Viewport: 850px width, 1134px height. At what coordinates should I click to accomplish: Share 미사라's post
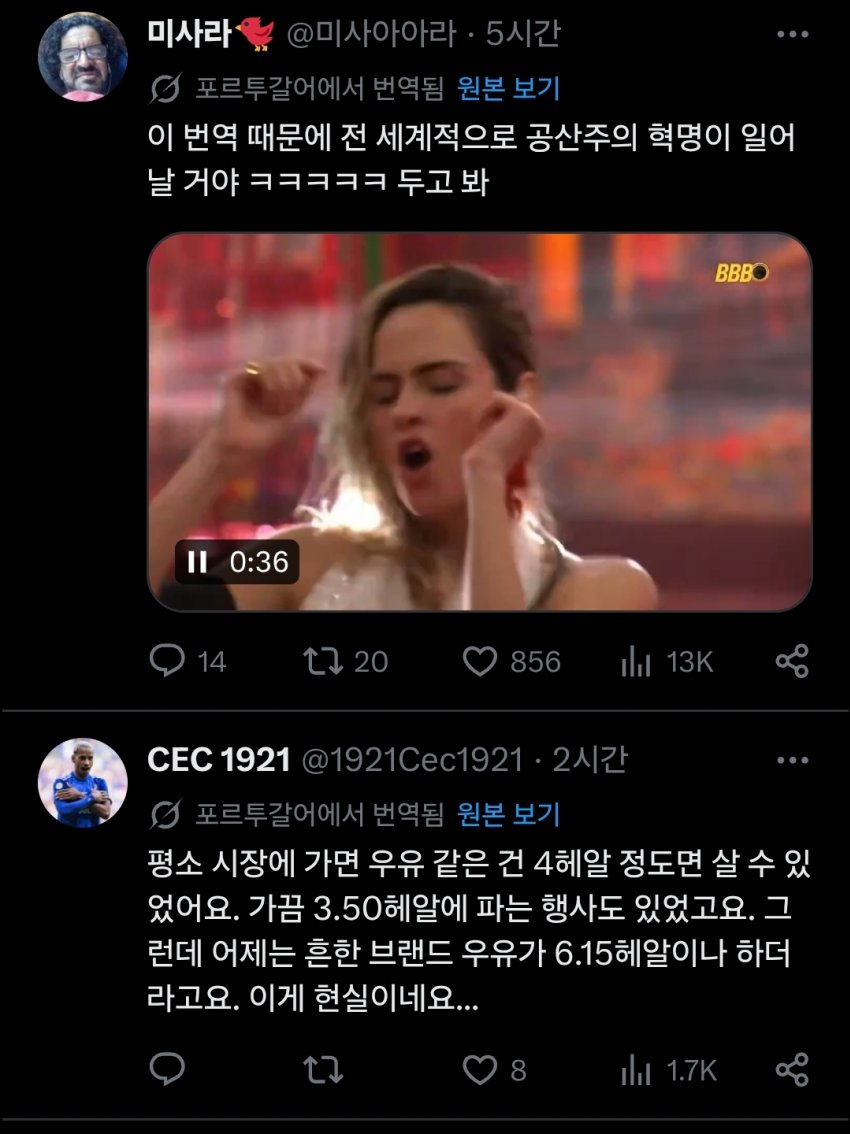click(792, 661)
